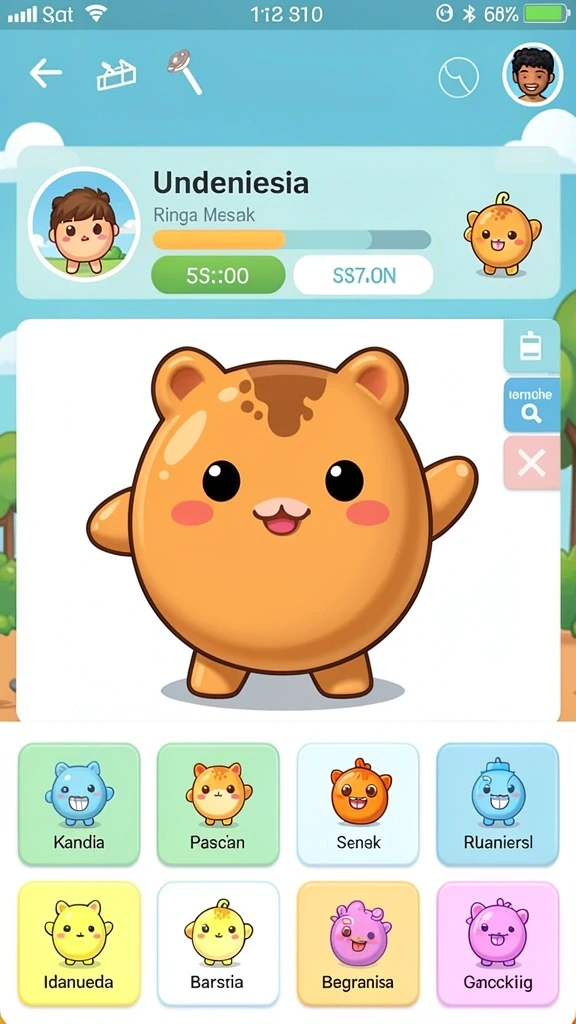Select the Barstia creature card
Viewport: 576px width, 1024px height.
point(218,944)
